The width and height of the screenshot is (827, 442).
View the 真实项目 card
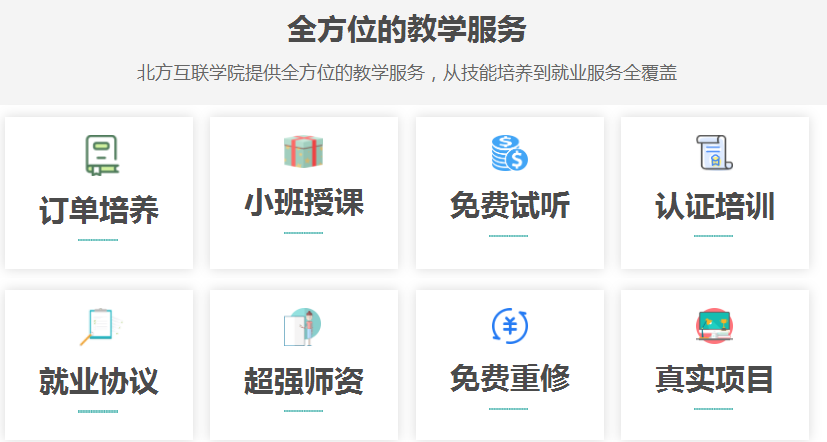pyautogui.click(x=714, y=366)
